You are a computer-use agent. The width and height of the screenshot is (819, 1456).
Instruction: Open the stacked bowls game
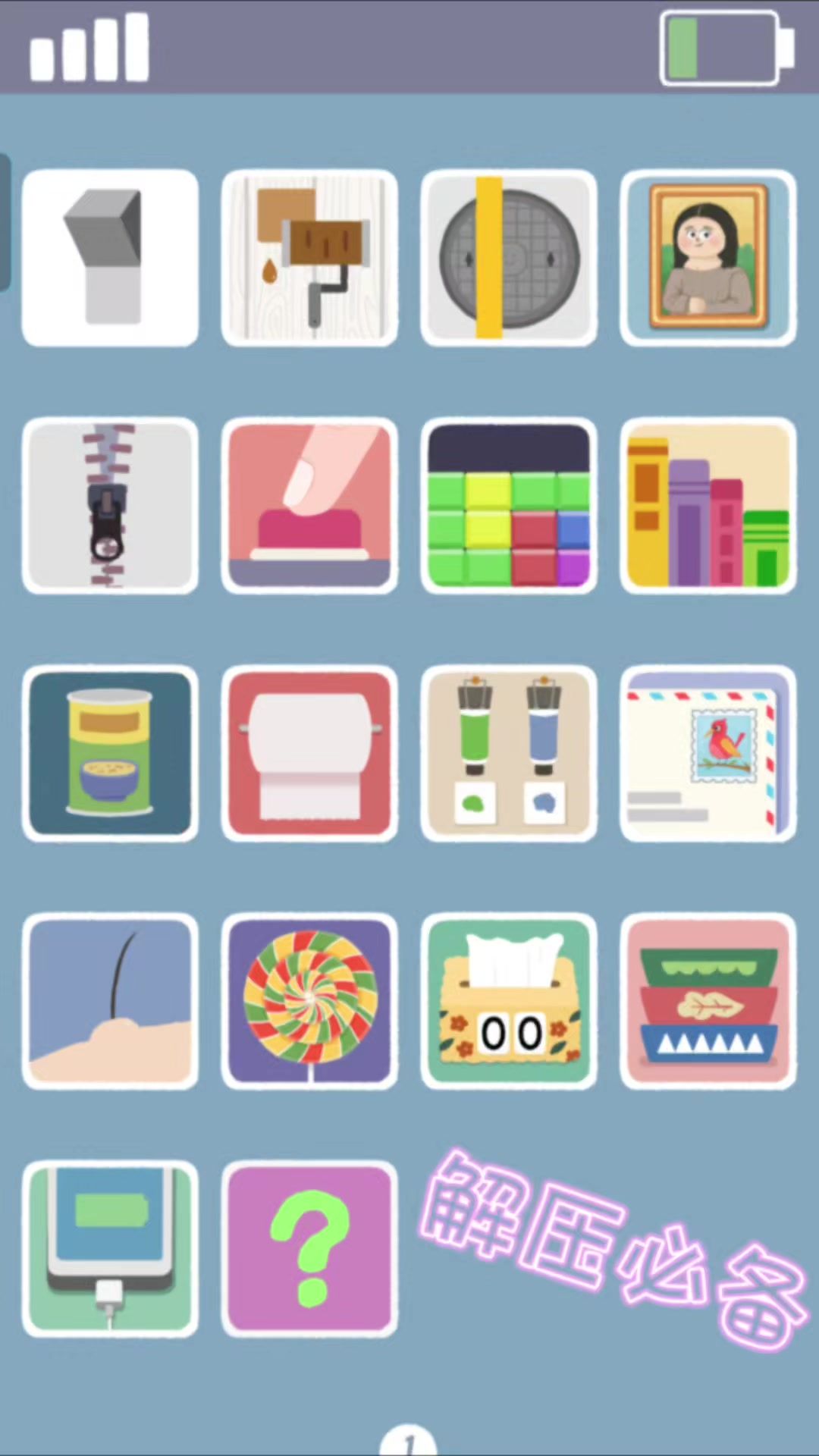[x=708, y=1001]
